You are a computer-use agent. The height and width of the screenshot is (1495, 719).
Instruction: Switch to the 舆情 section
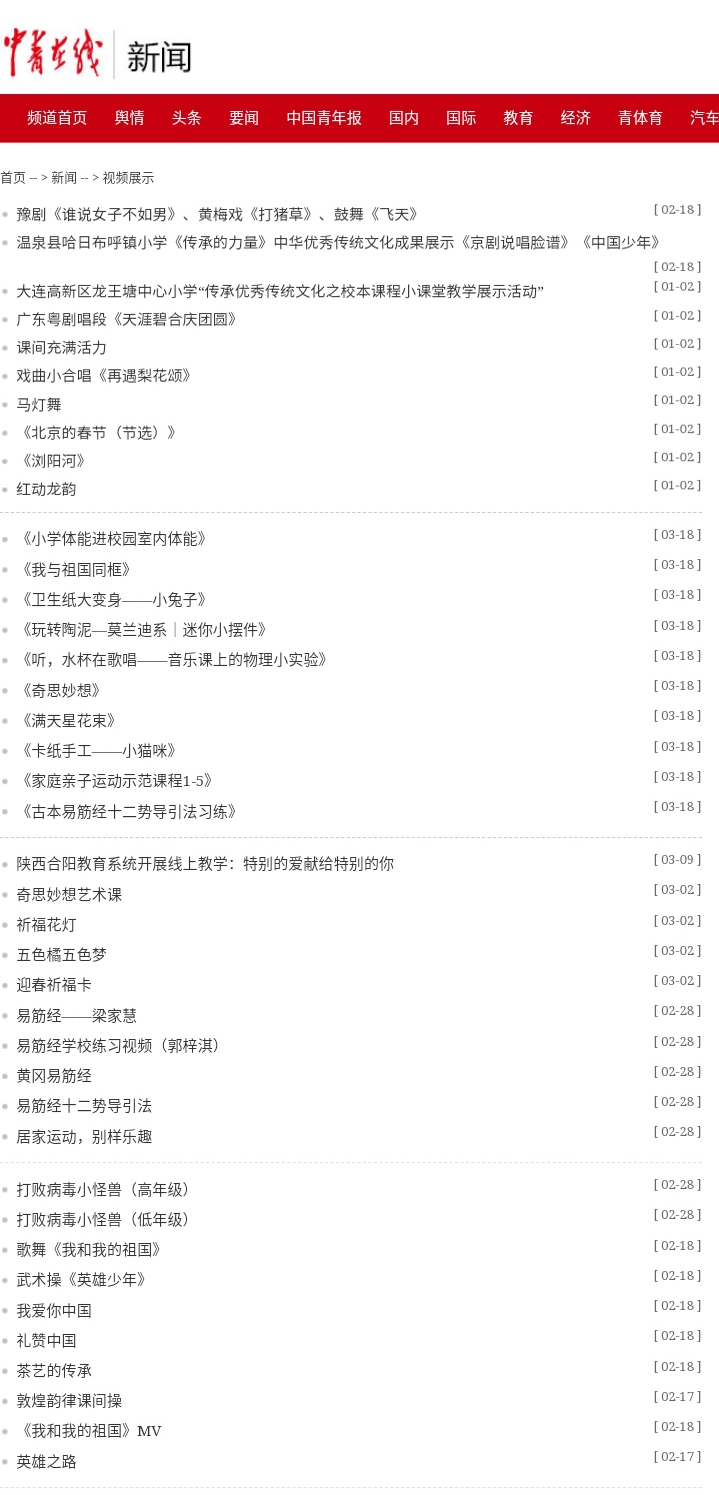[129, 118]
